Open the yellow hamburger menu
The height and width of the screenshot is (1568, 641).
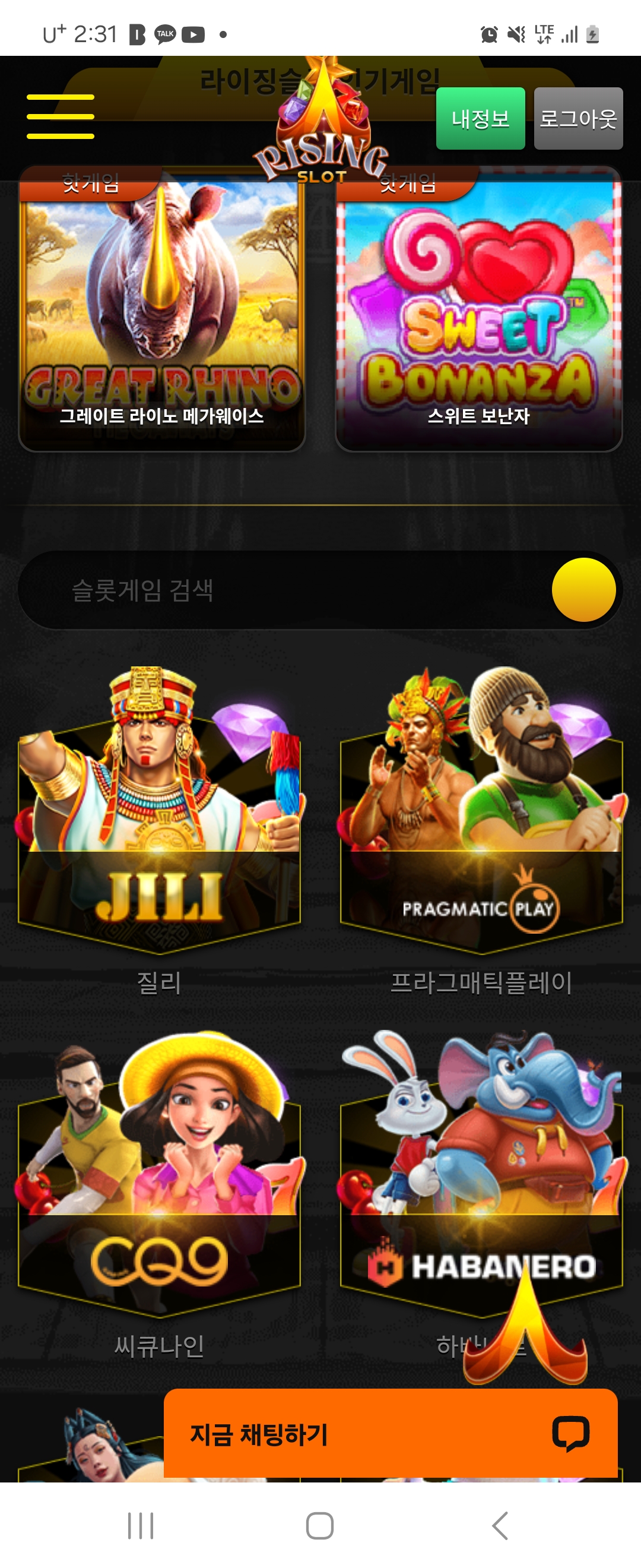pos(60,116)
